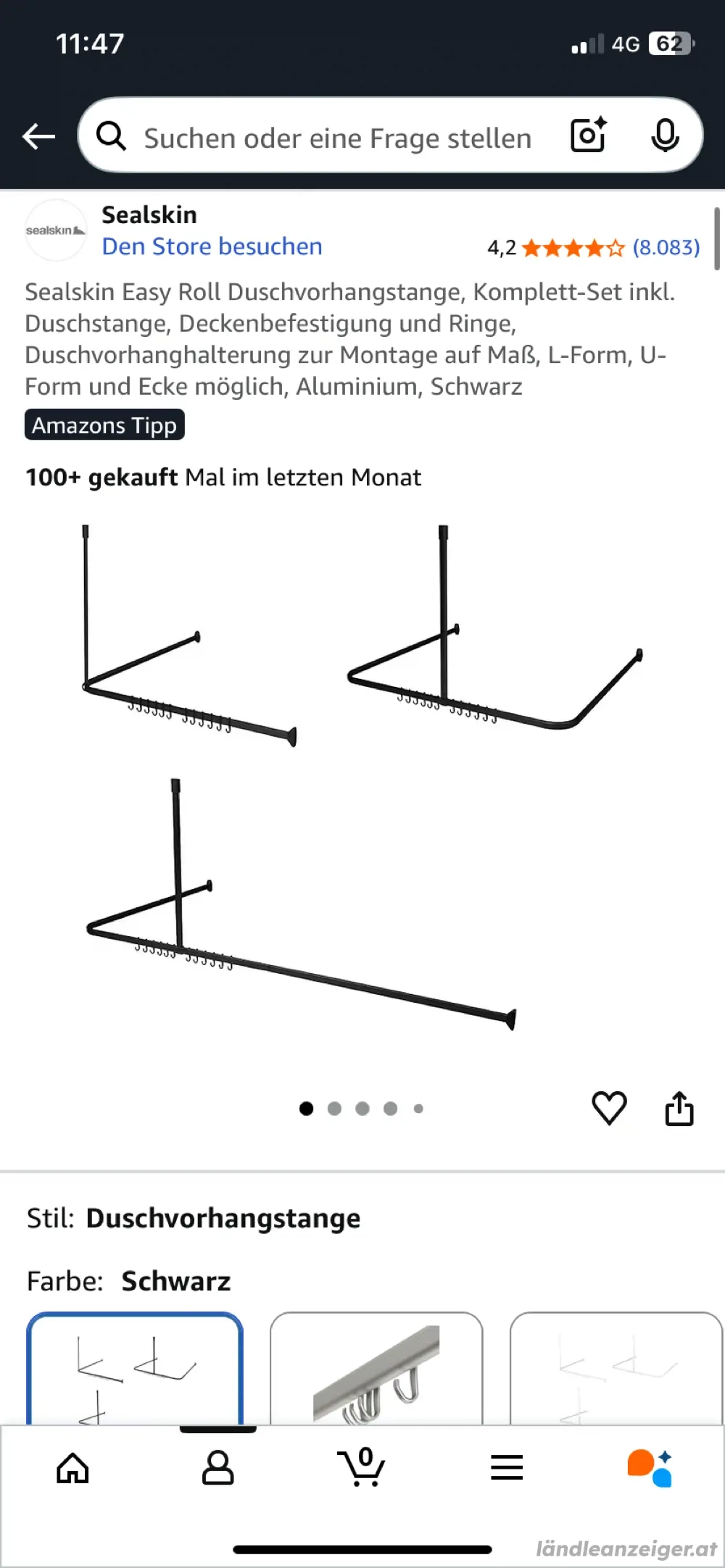The width and height of the screenshot is (725, 1568).
Task: Open your account profile icon
Action: pos(217,1467)
